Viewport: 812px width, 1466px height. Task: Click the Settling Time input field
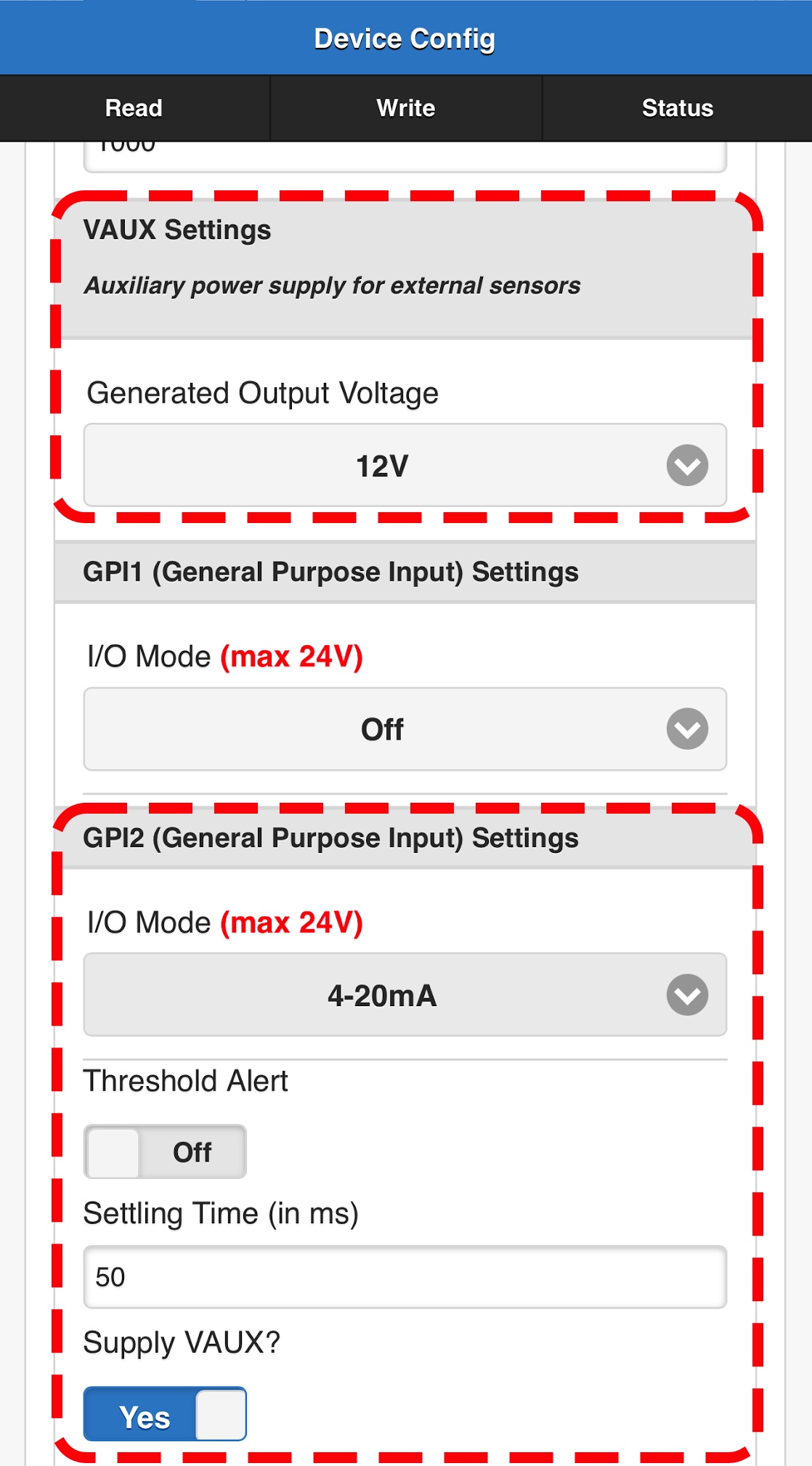[405, 1277]
